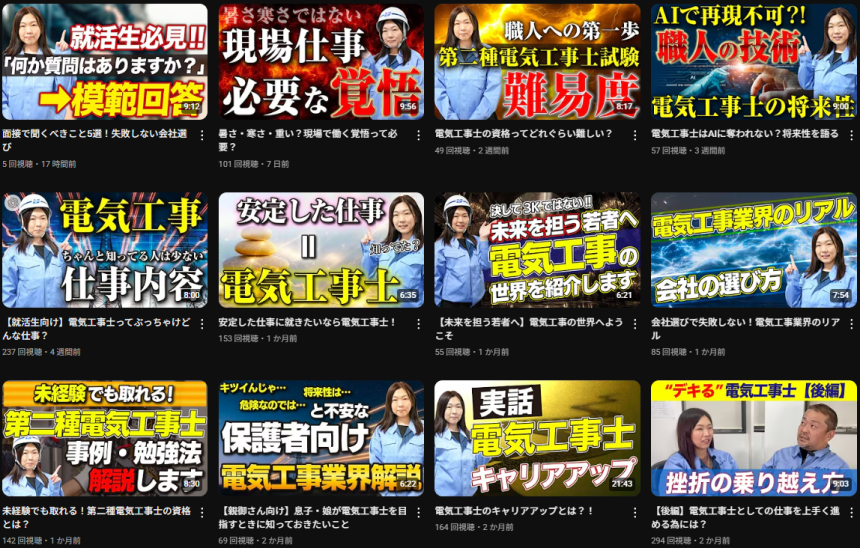Open more options for 暑さ・寒さ・重い？ video
Screen dimensions: 860x548
tap(418, 133)
